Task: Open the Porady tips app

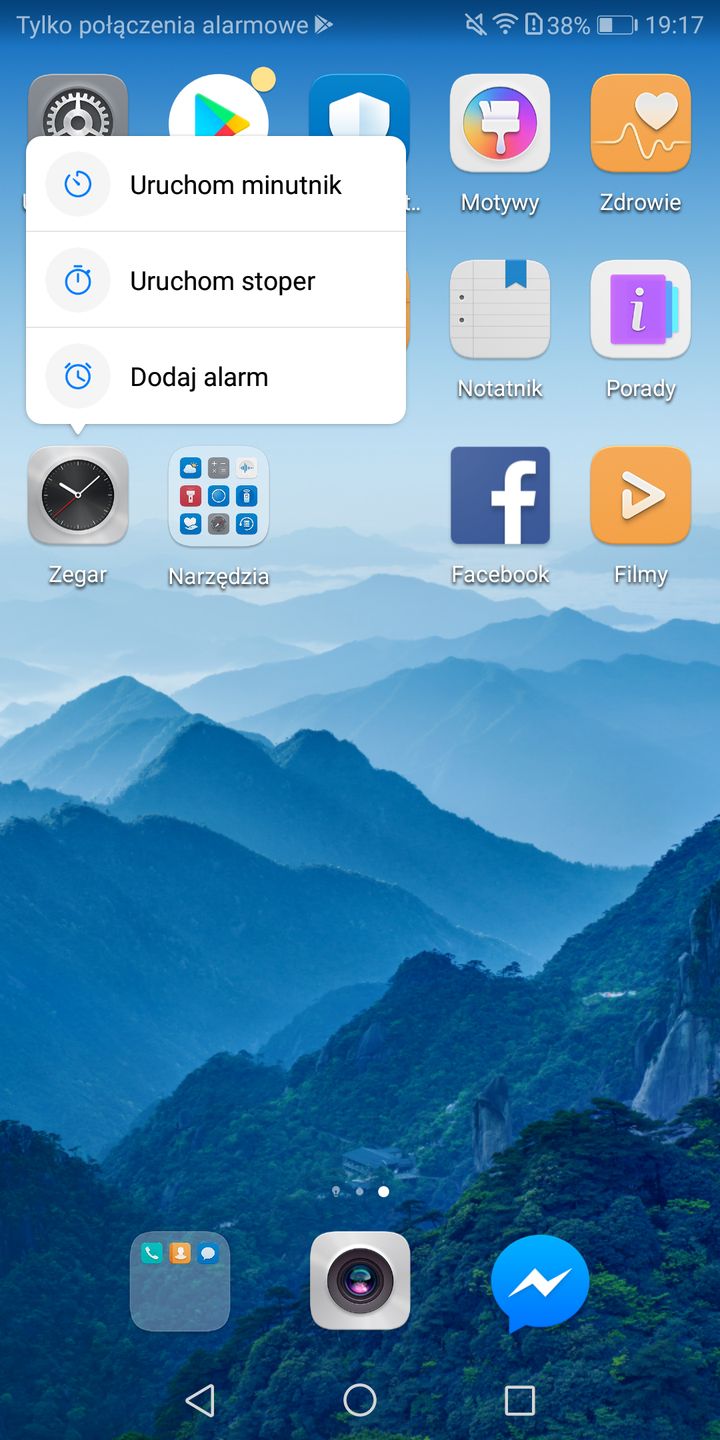Action: (x=640, y=310)
